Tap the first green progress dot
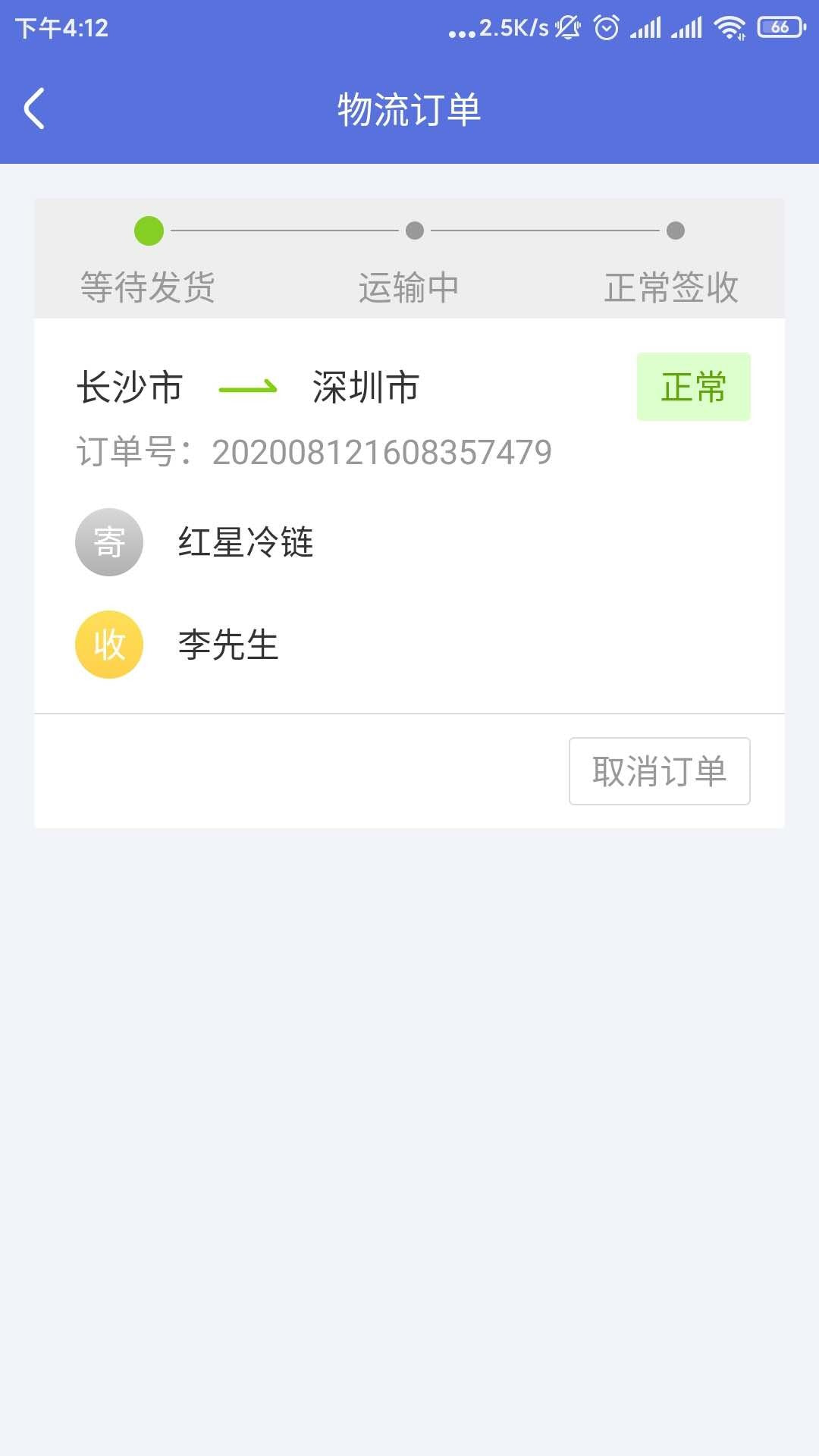Viewport: 819px width, 1456px height. click(149, 229)
